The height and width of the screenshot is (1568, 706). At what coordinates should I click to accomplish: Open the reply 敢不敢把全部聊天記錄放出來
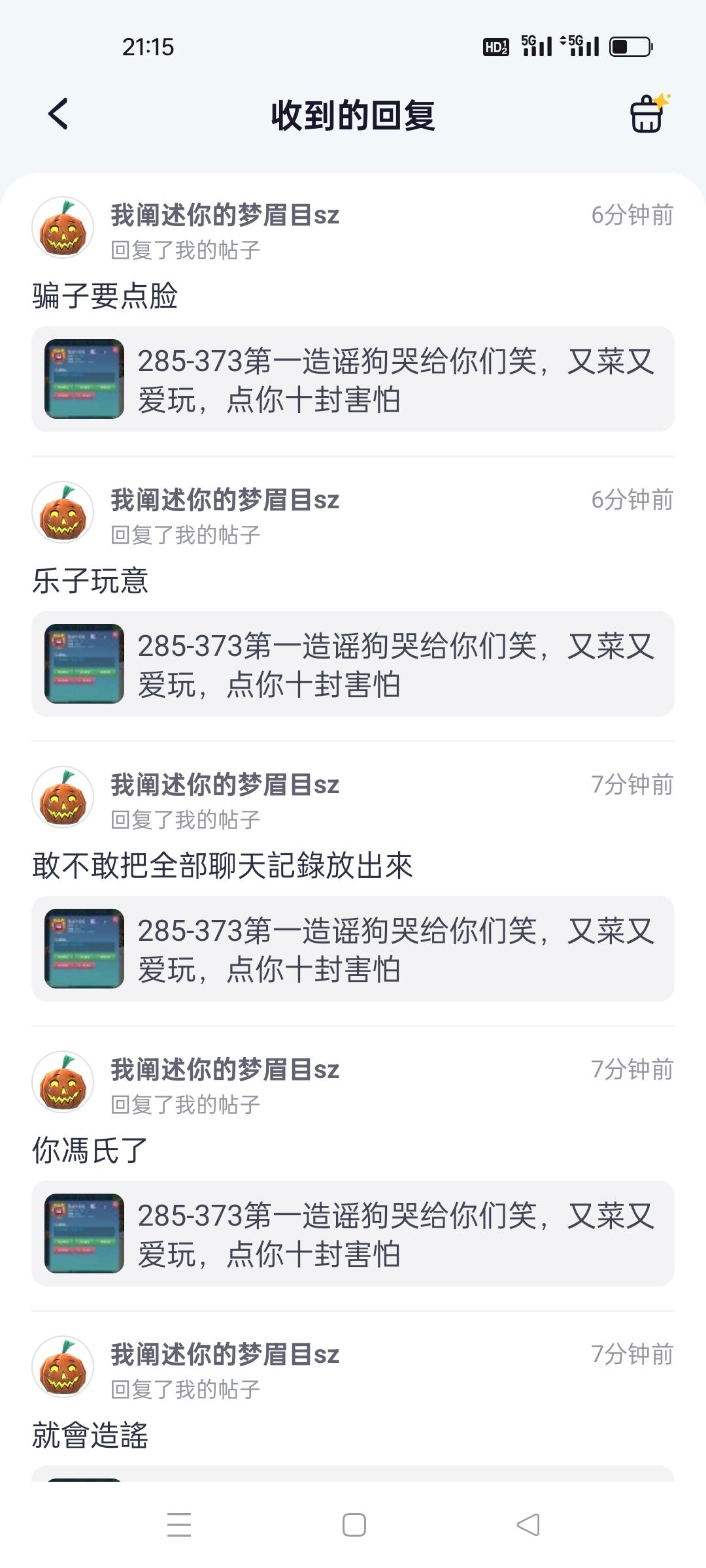(222, 865)
